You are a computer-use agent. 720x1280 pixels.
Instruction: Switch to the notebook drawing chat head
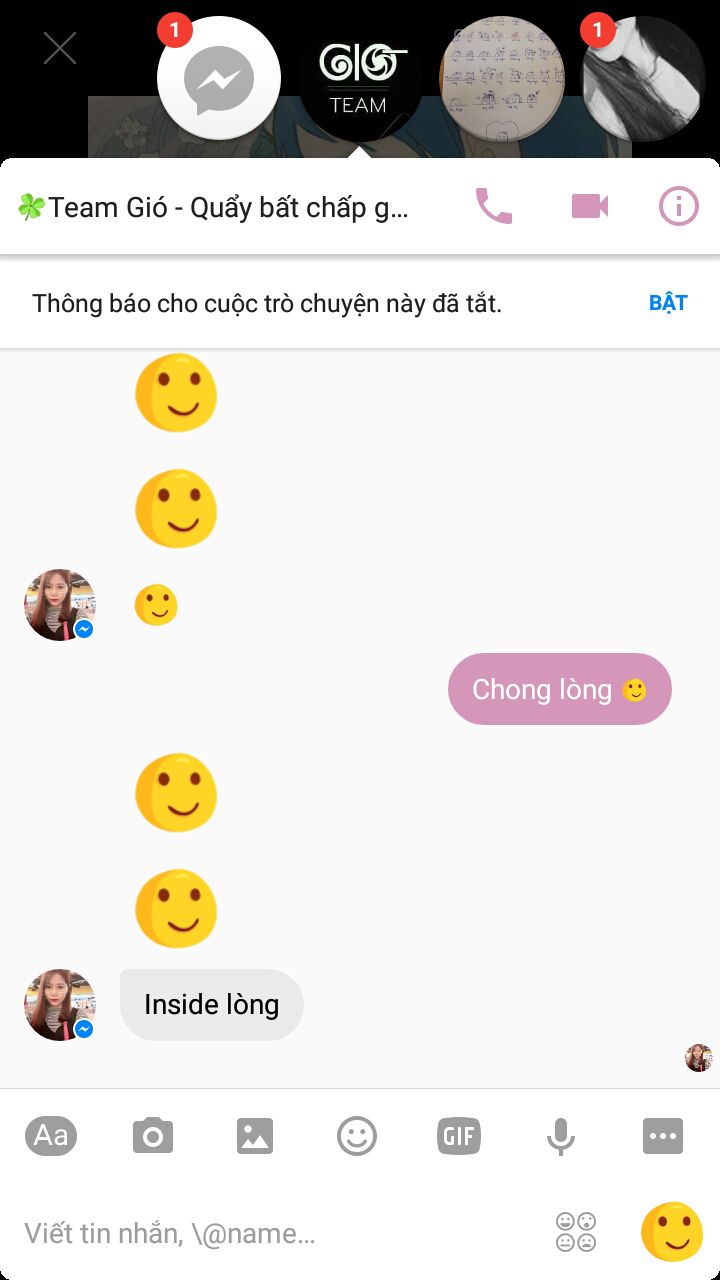(x=502, y=78)
